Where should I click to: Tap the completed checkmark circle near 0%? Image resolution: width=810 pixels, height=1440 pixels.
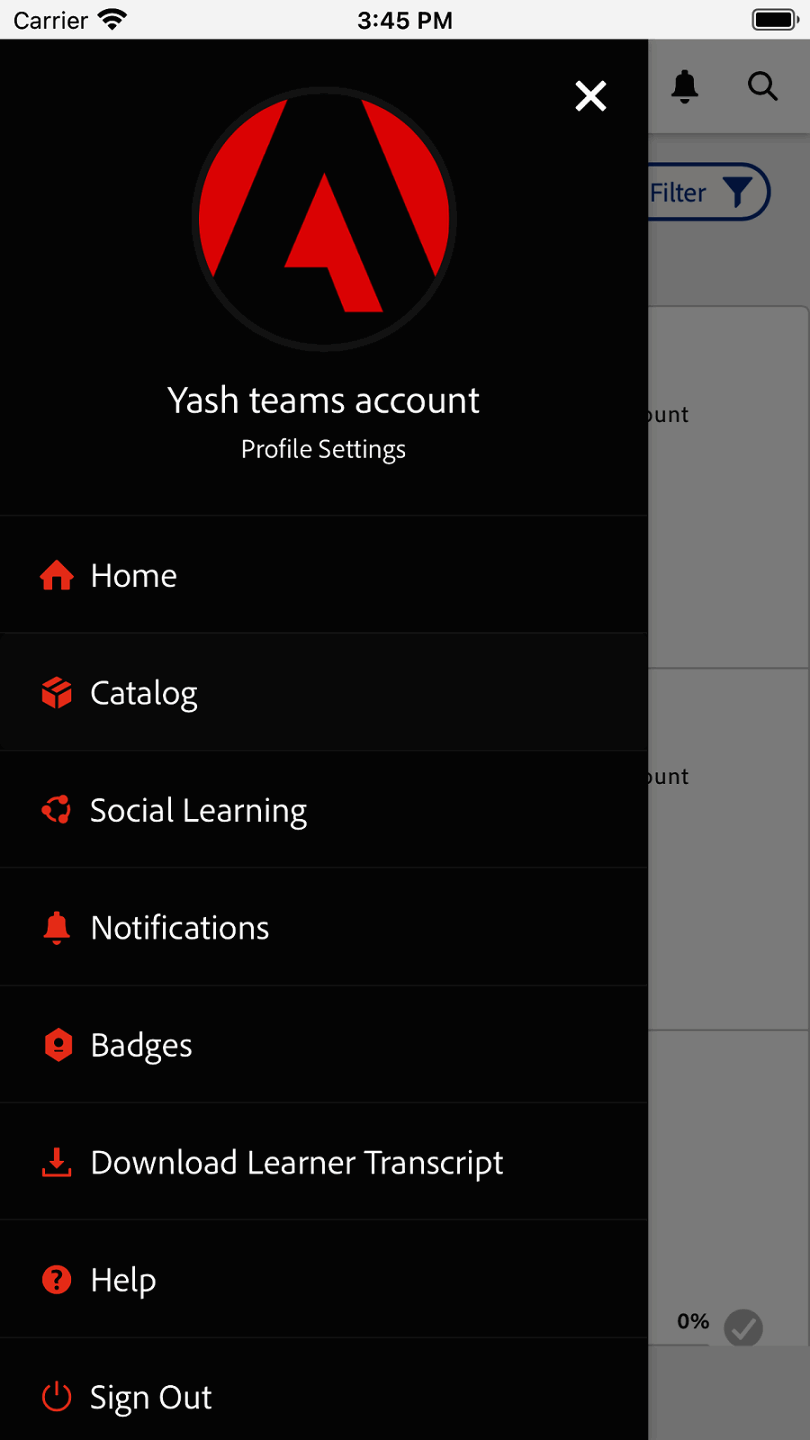742,1328
